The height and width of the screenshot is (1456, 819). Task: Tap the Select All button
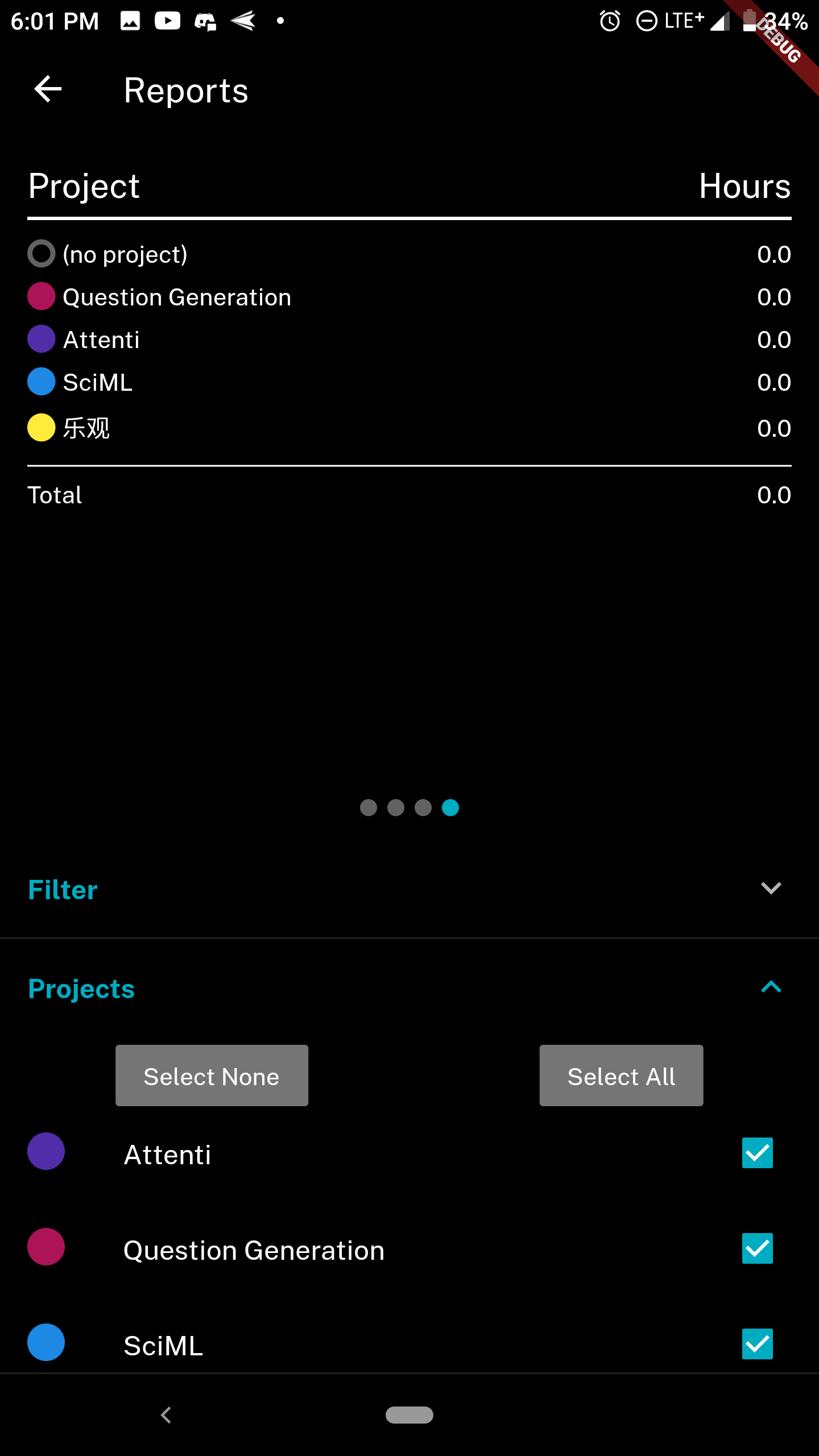coord(621,1076)
